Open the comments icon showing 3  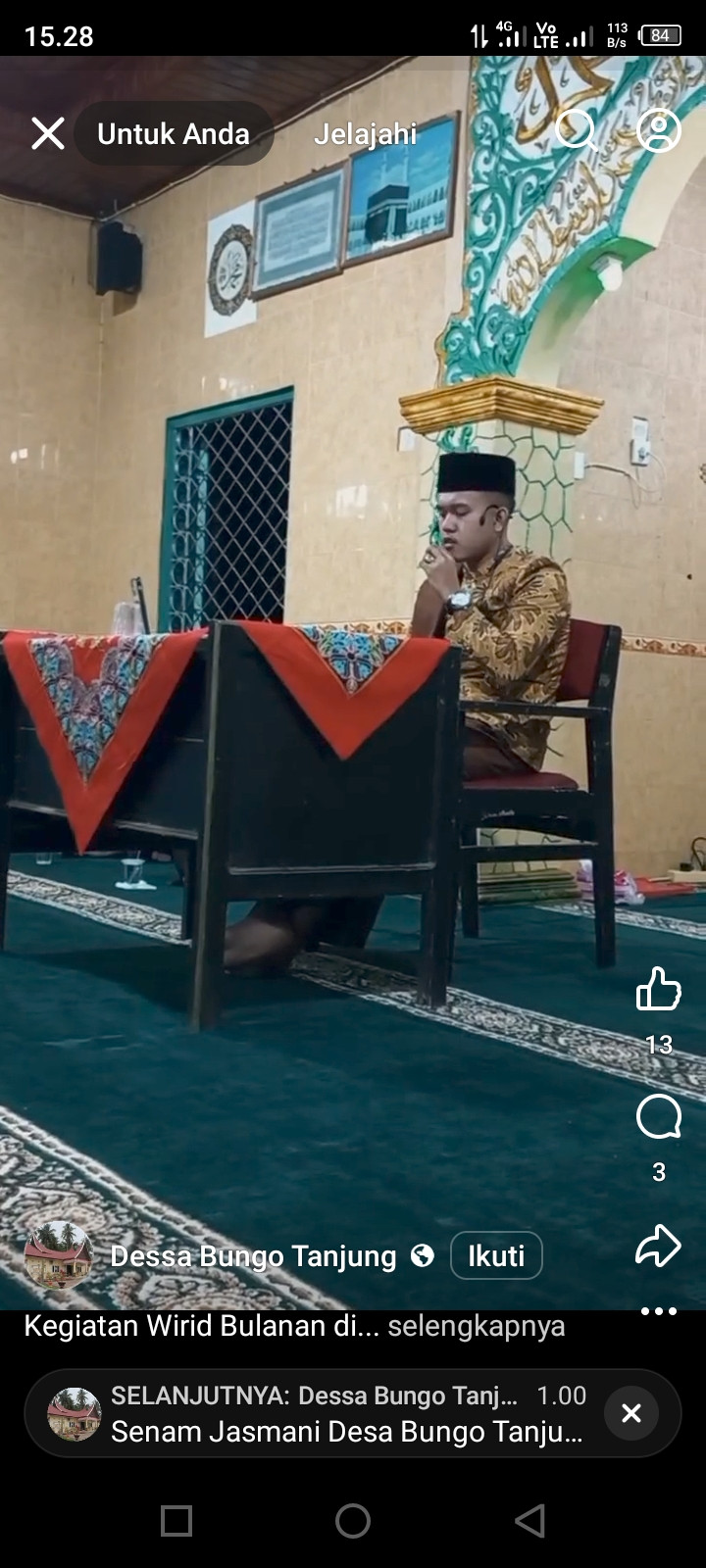[658, 1117]
